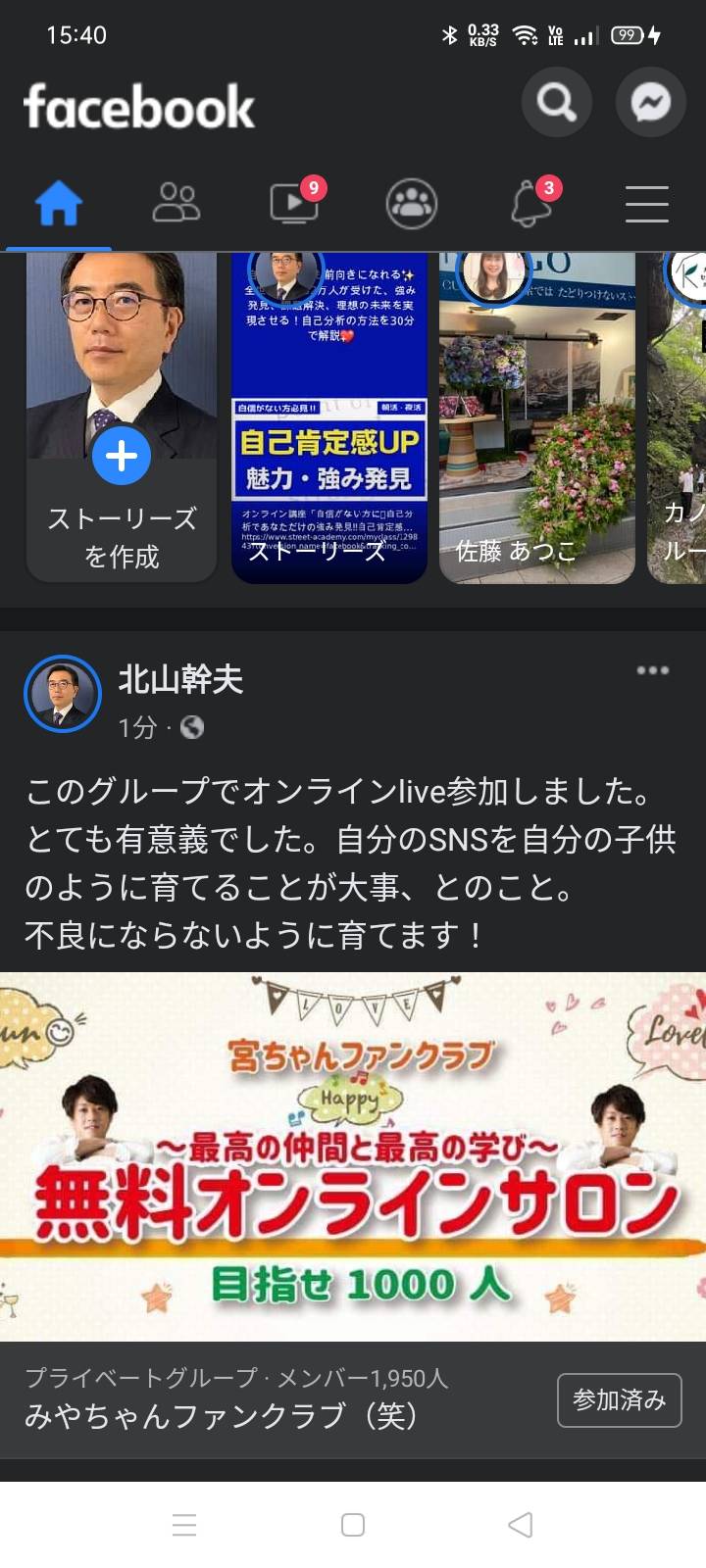View the 自己肯定感UP story
706x1568 pixels.
tap(329, 417)
